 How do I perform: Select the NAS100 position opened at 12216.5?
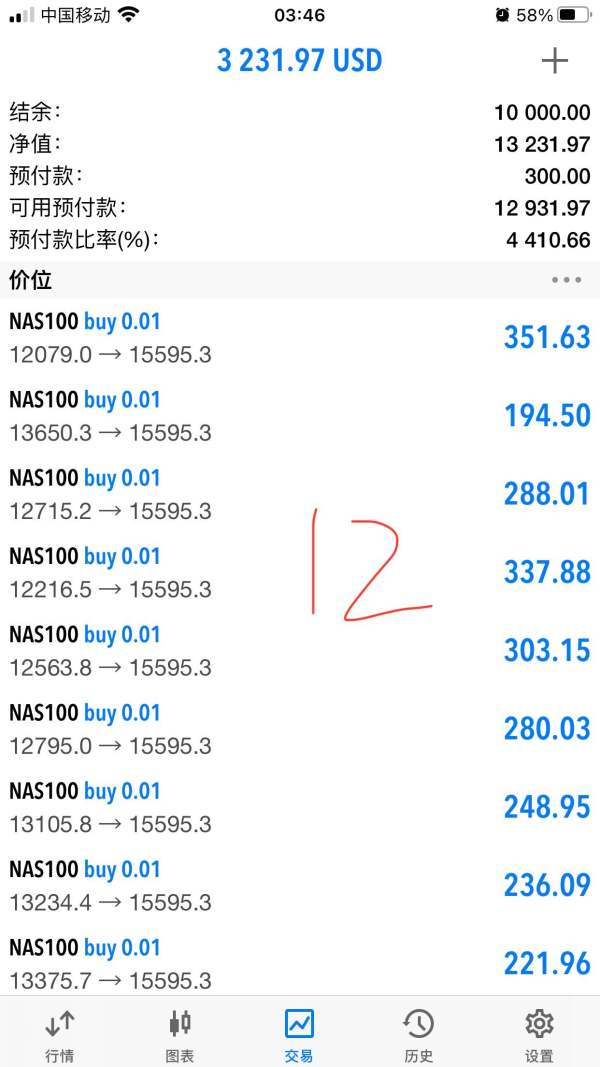[300, 572]
